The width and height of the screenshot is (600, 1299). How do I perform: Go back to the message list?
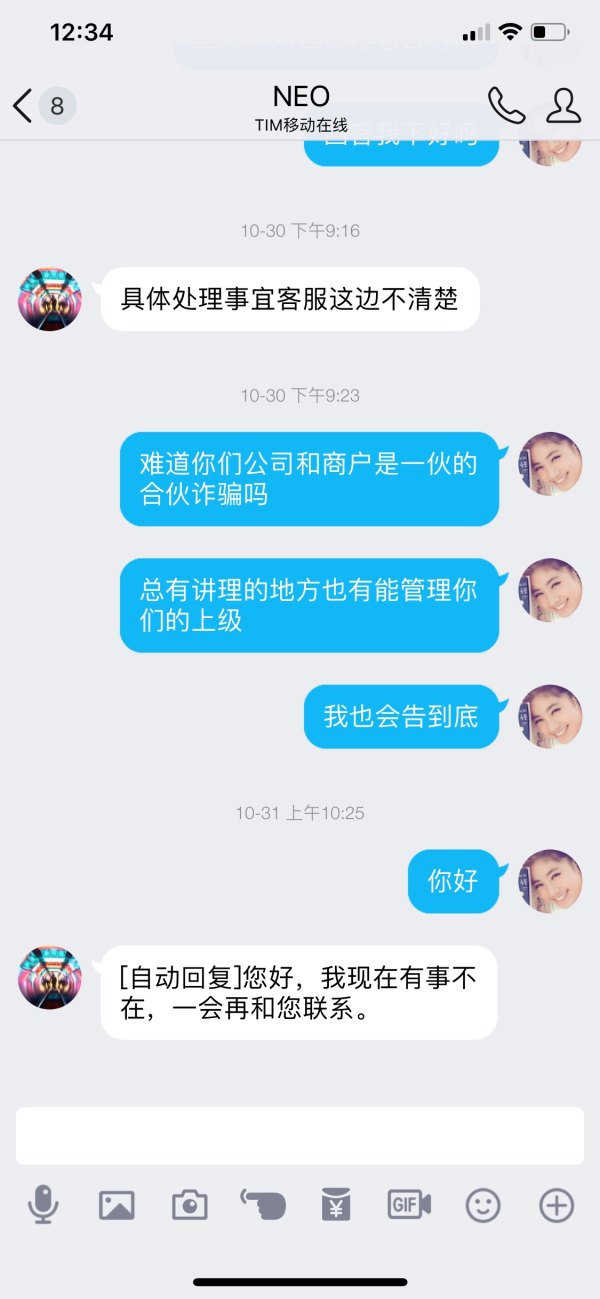coord(24,106)
